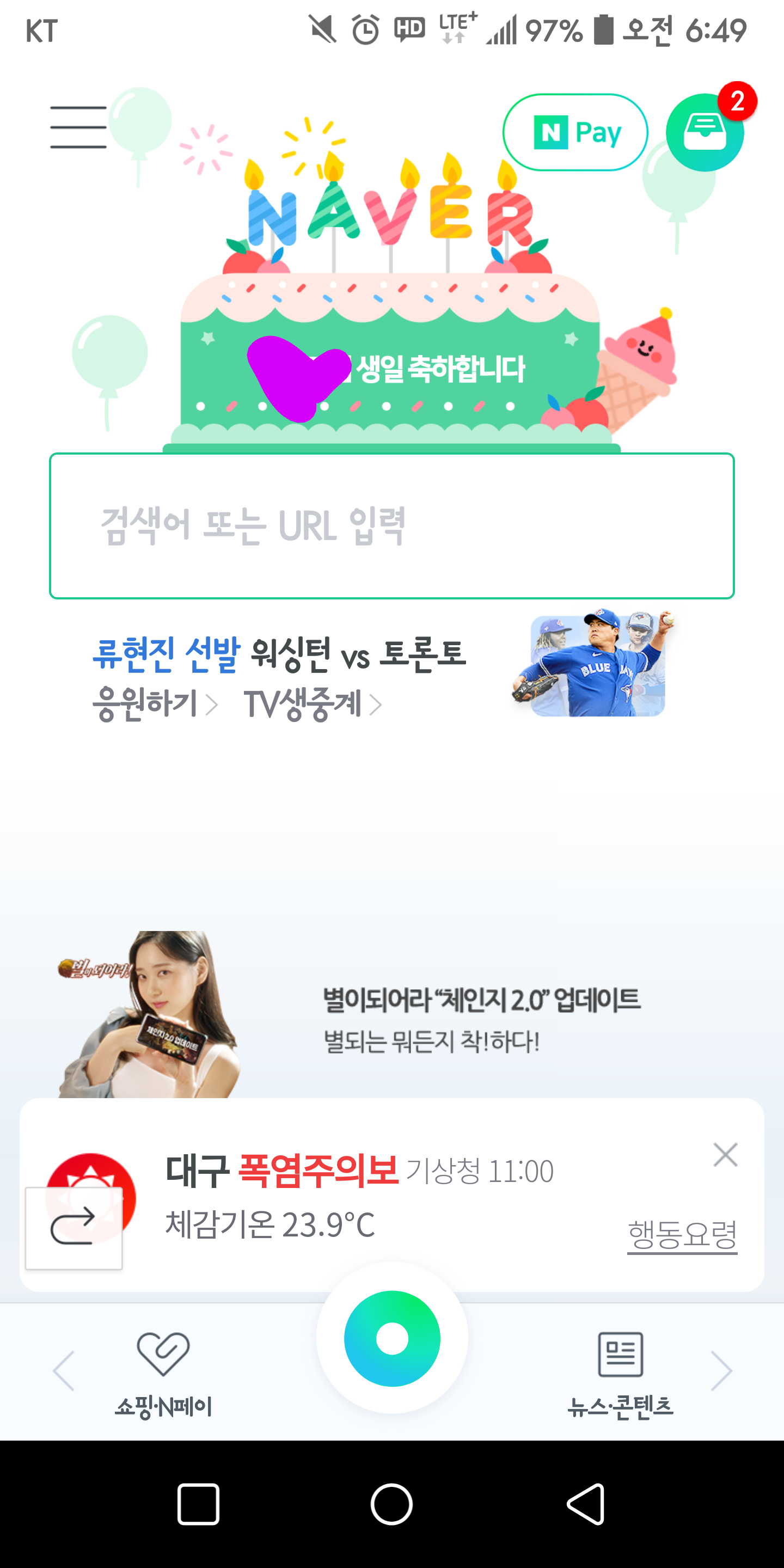Image resolution: width=784 pixels, height=1568 pixels.
Task: Tap the system back button
Action: 586,1504
